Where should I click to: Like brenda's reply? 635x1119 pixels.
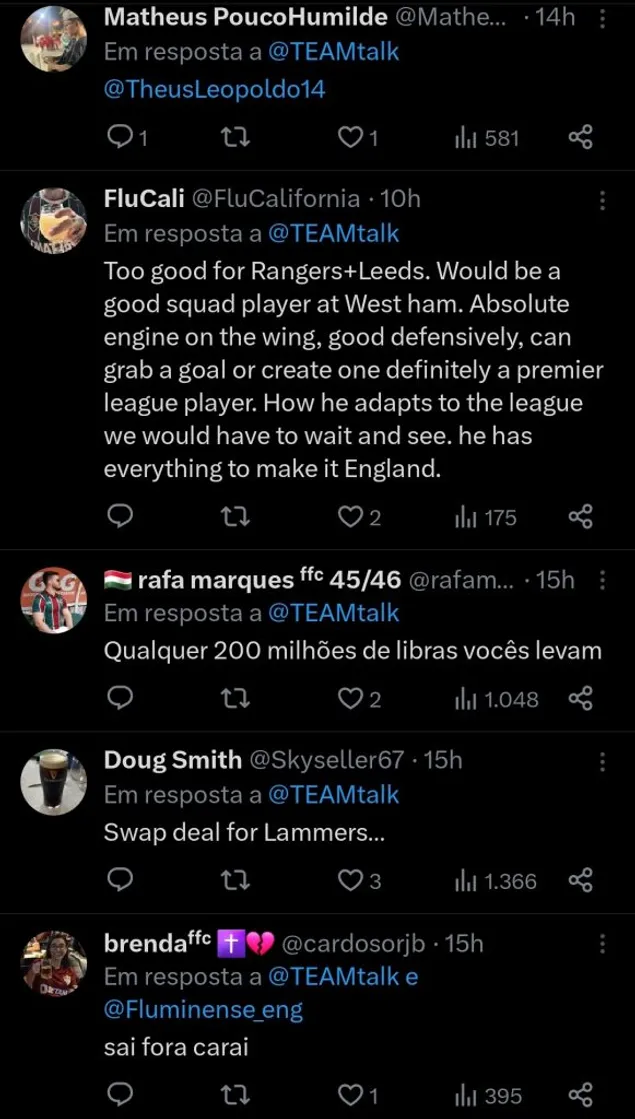coord(349,1096)
